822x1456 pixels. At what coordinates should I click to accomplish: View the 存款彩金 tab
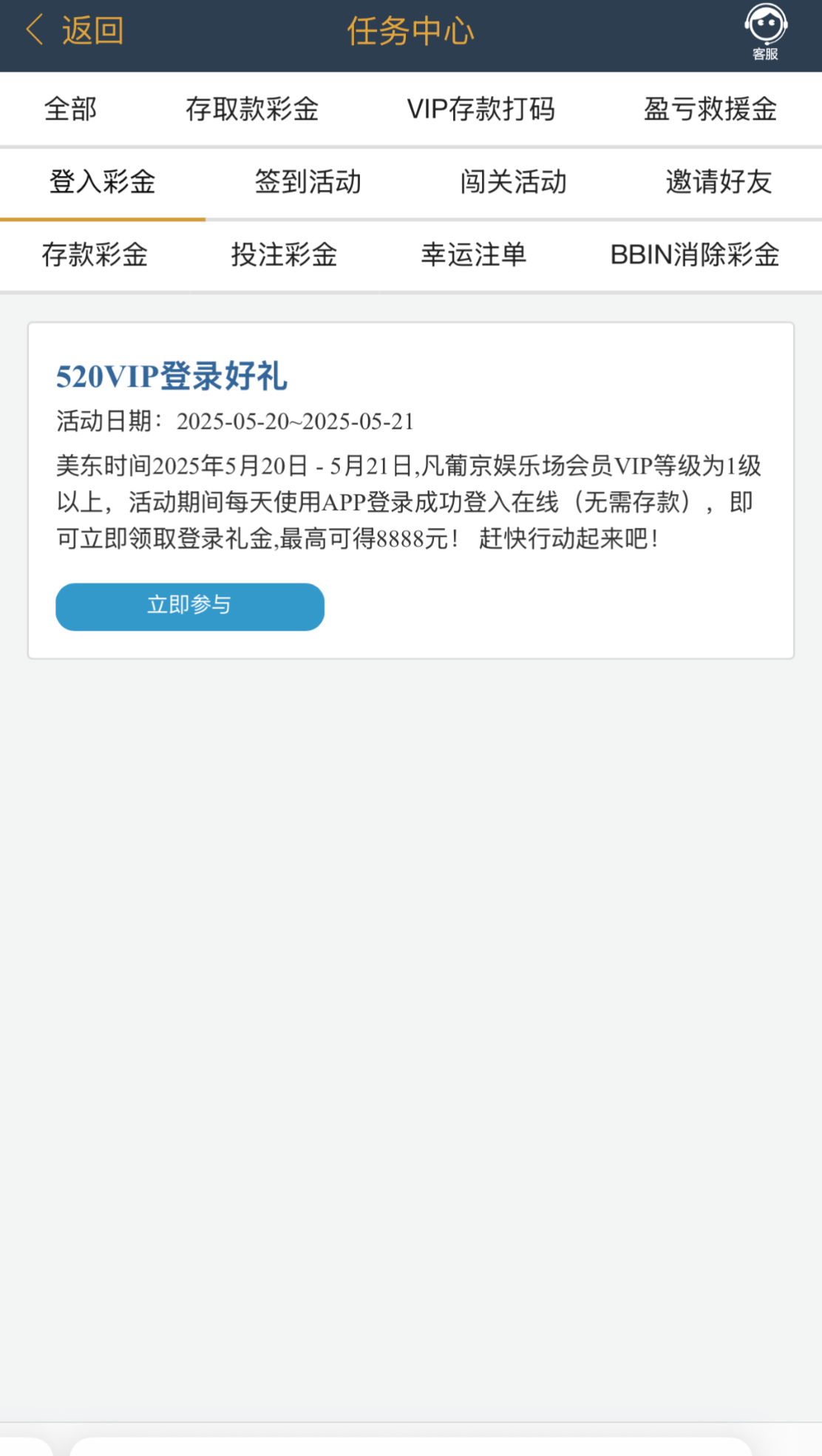(x=95, y=255)
